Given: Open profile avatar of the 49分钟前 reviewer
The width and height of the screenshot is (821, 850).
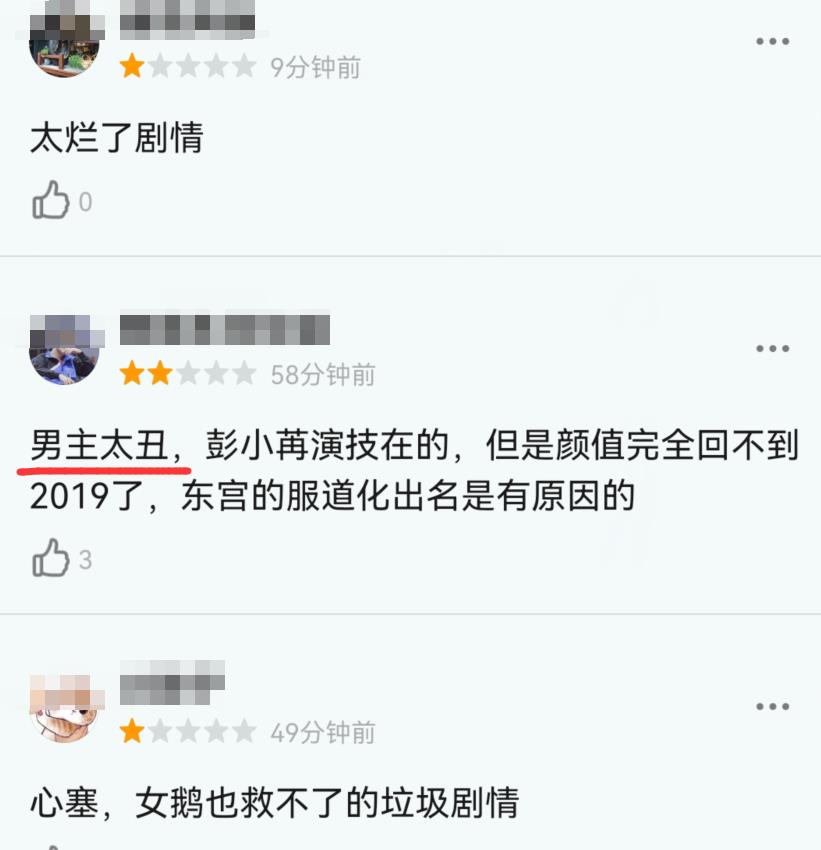Looking at the screenshot, I should [x=64, y=708].
